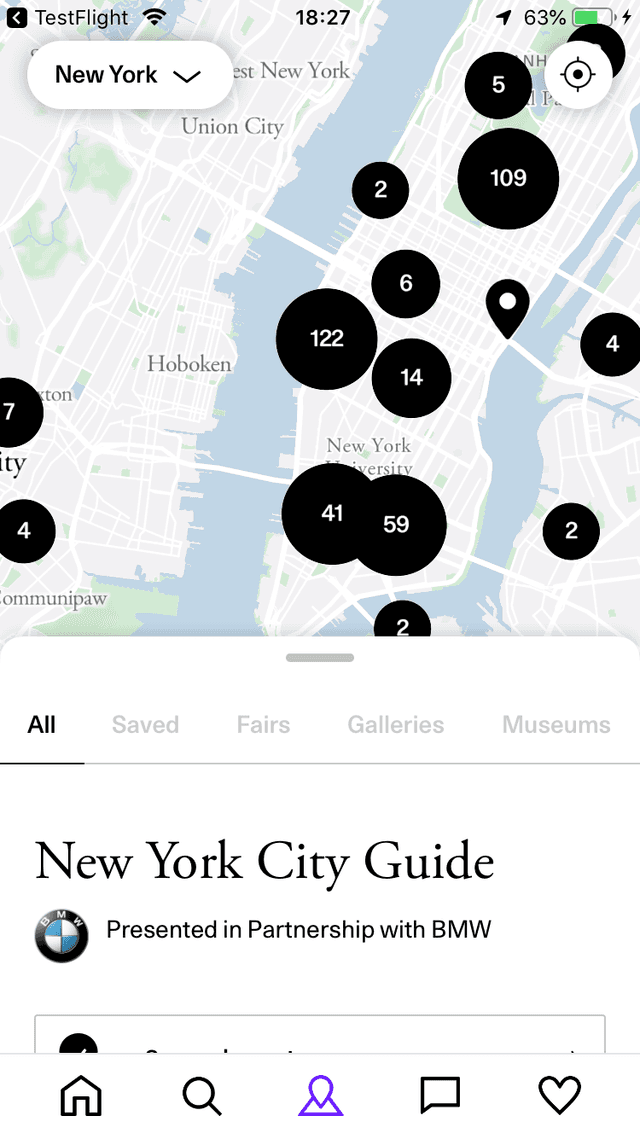Screen dimensions: 640x1138
Task: Switch to the Saved tab
Action: (x=145, y=725)
